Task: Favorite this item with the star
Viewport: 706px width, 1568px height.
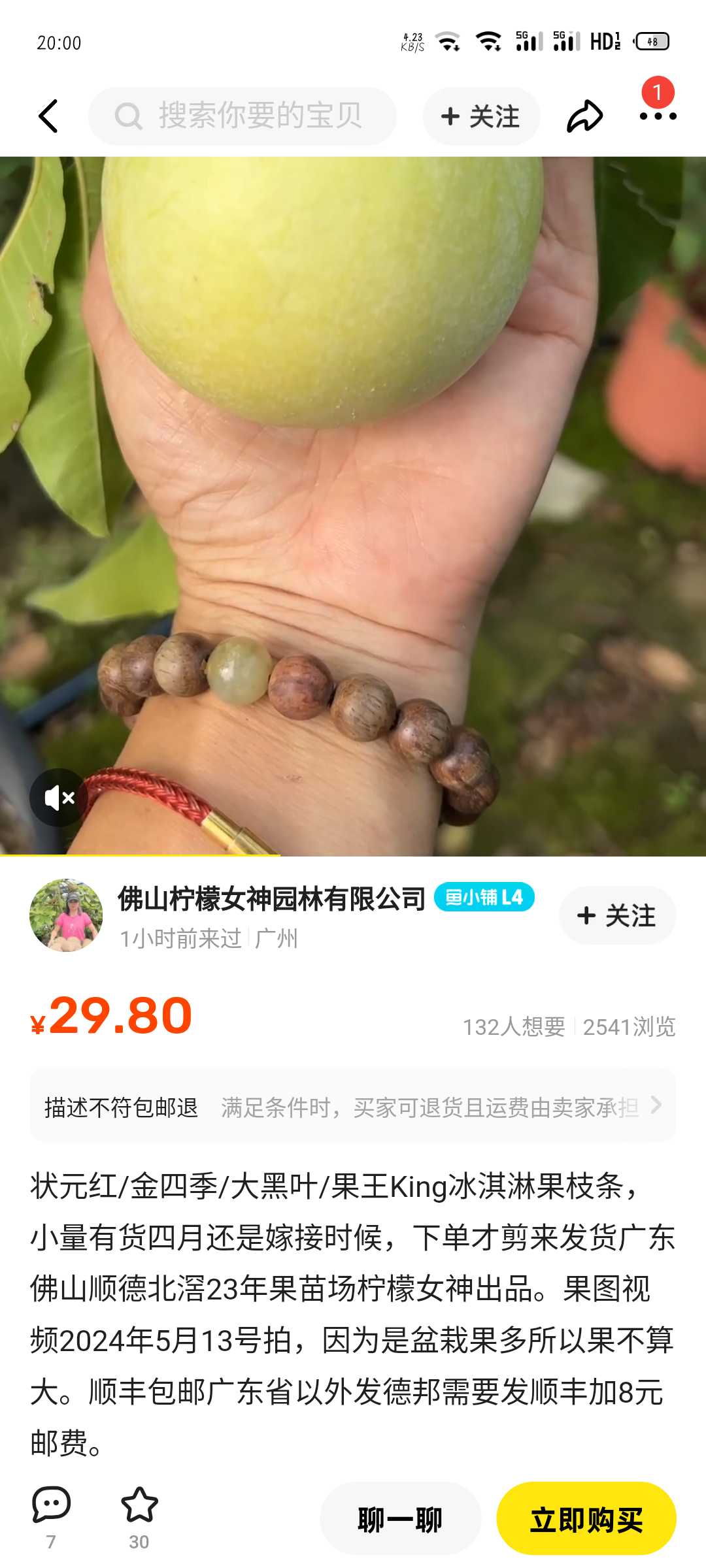Action: (x=139, y=1517)
